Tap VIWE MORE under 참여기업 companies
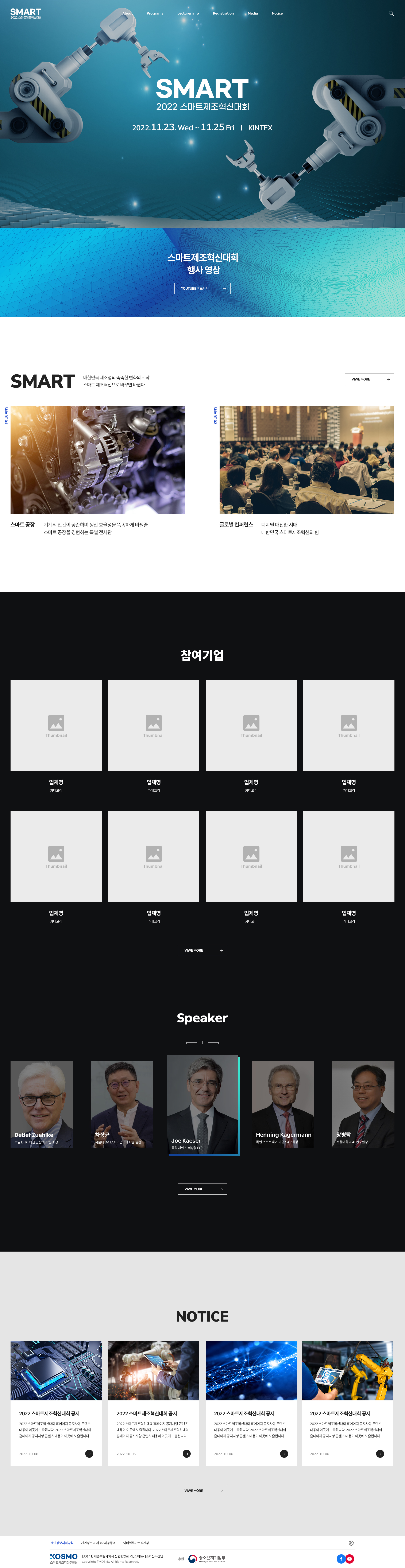Viewport: 405px width, 1568px height. tap(202, 950)
